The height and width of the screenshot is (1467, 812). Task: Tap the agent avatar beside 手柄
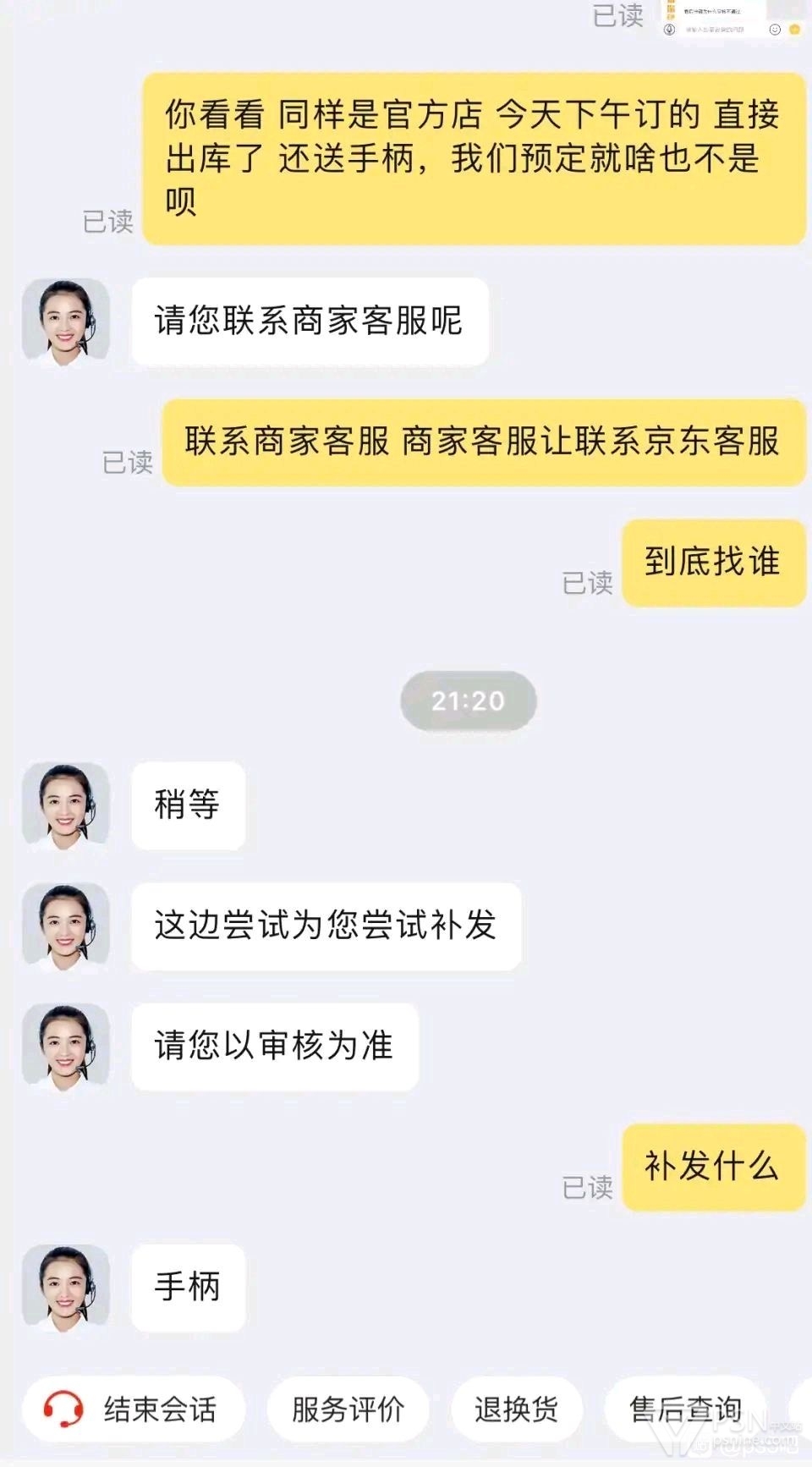(x=66, y=1288)
